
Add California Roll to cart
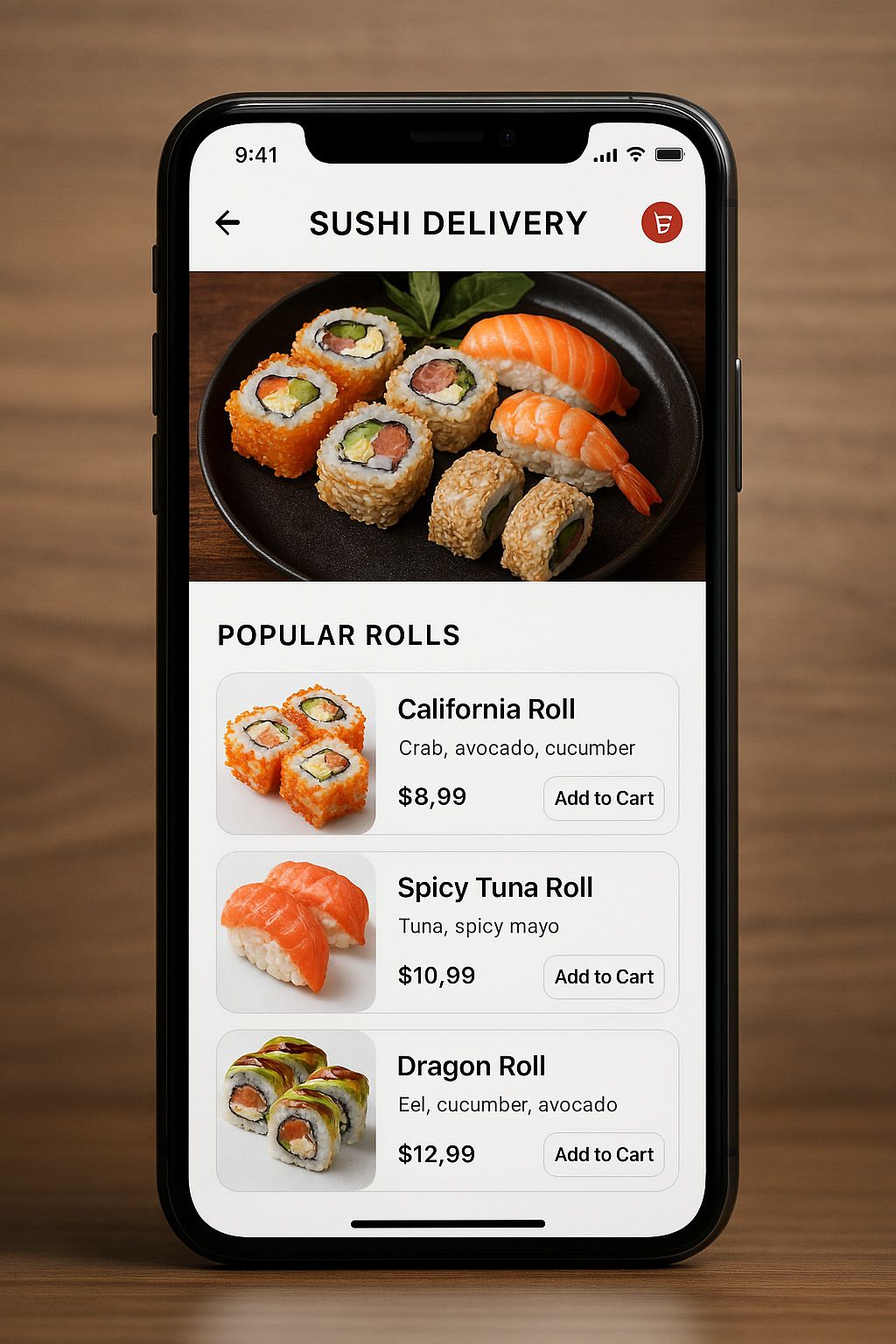click(604, 798)
